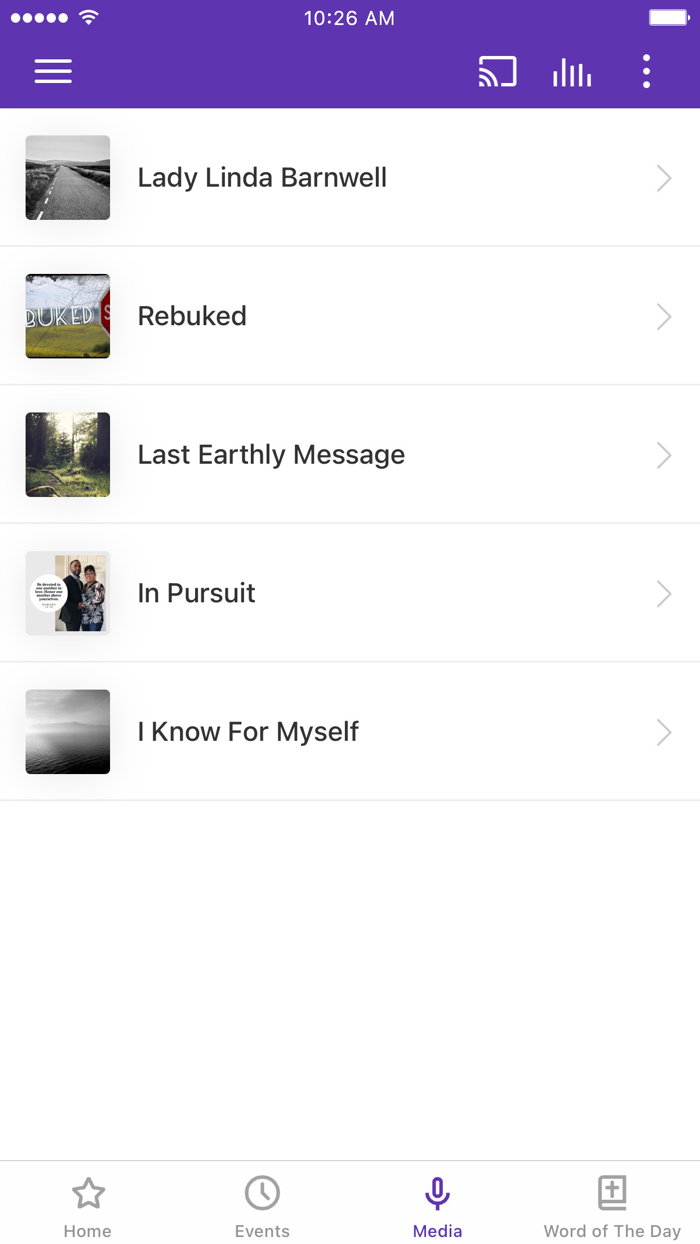
Task: Tap the cast to device icon
Action: click(x=497, y=72)
